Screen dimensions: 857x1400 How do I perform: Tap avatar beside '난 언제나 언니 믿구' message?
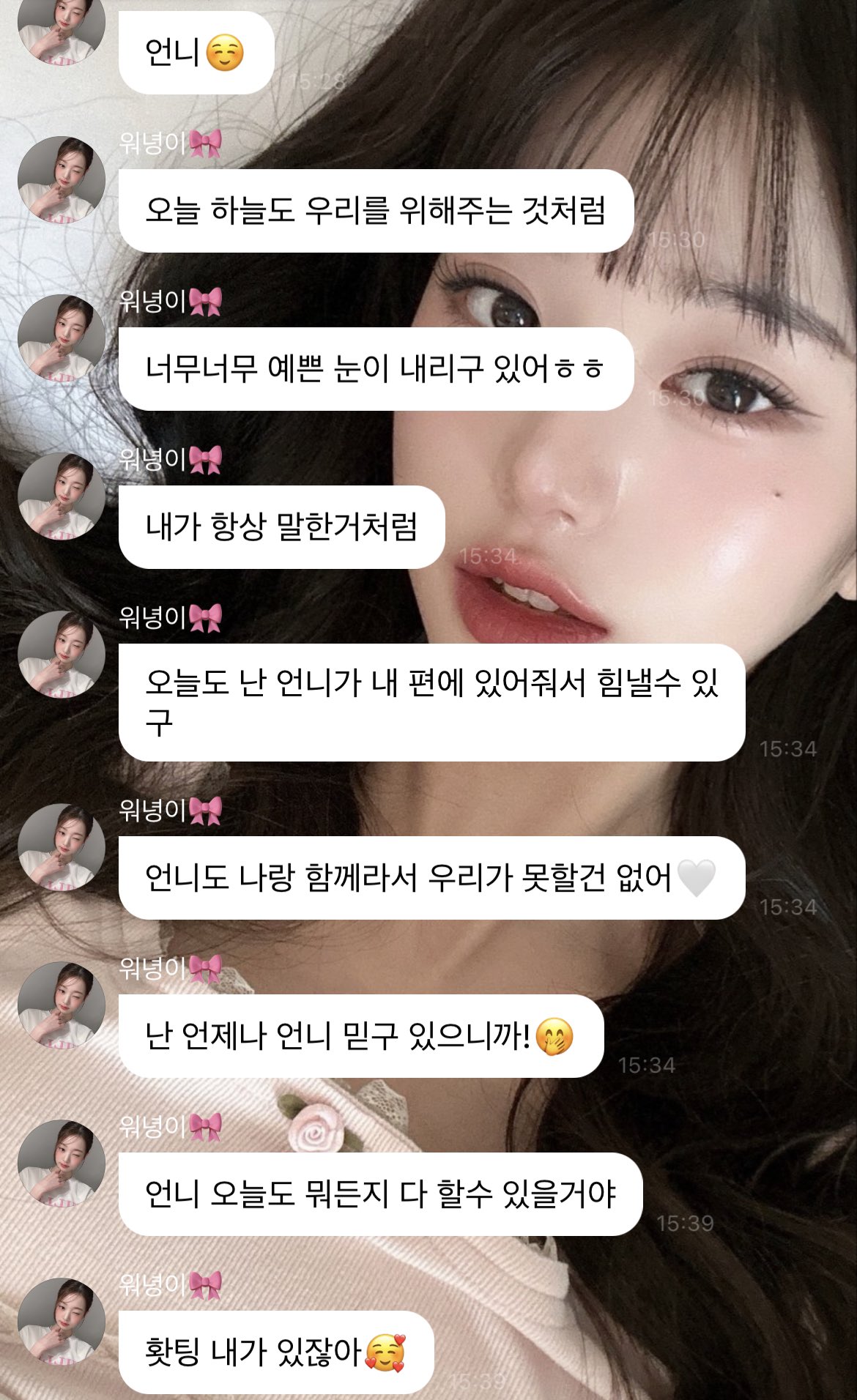point(62,1005)
